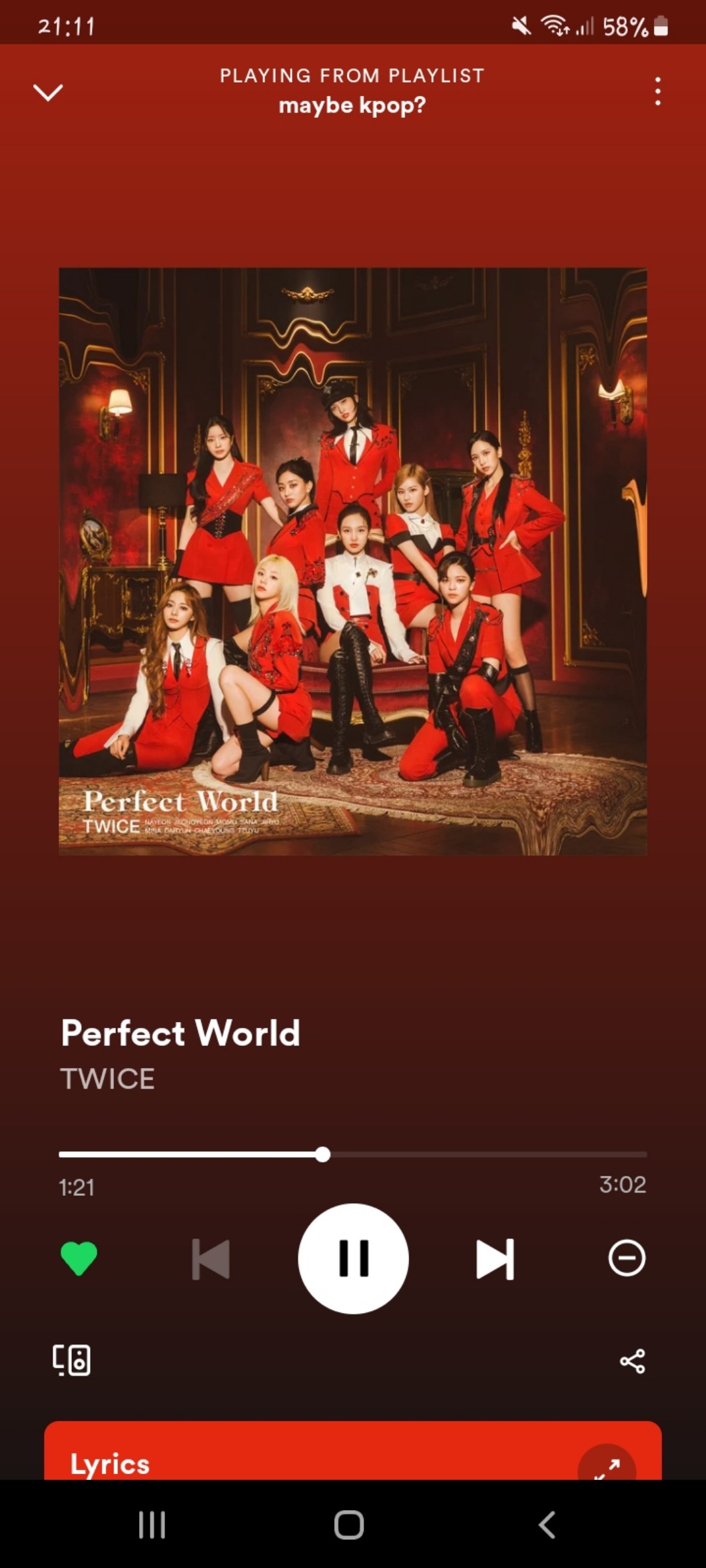Open the three-dot options menu
Image resolution: width=706 pixels, height=1568 pixels.
click(x=657, y=91)
